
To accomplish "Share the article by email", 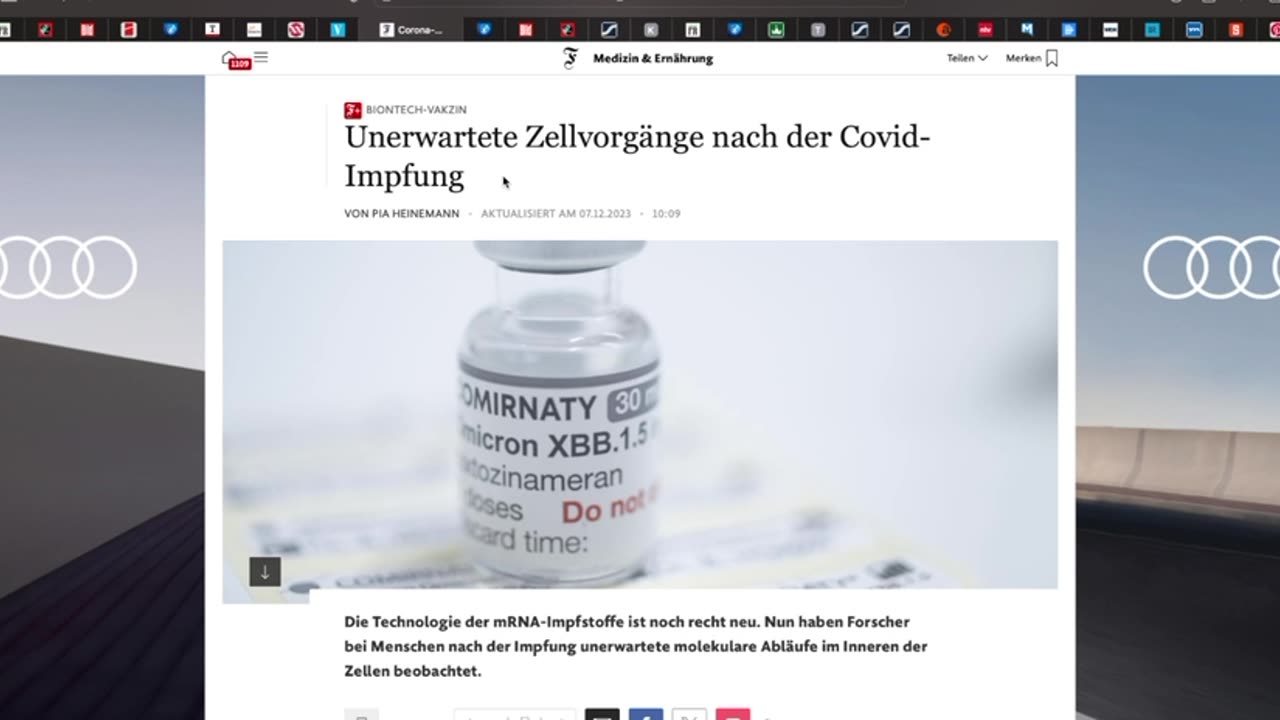I will [x=602, y=714].
